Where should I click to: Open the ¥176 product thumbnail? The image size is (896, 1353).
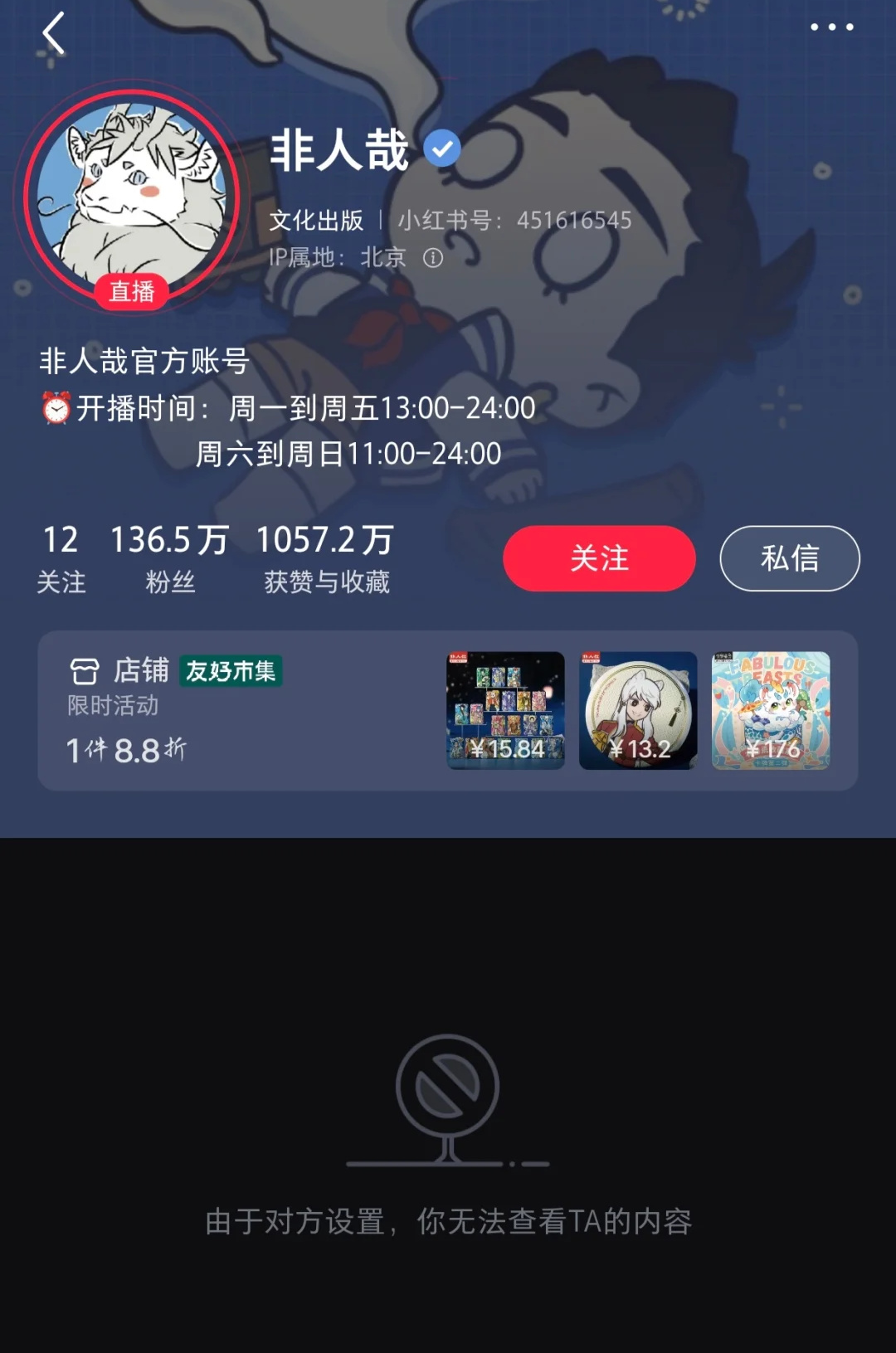pos(771,710)
